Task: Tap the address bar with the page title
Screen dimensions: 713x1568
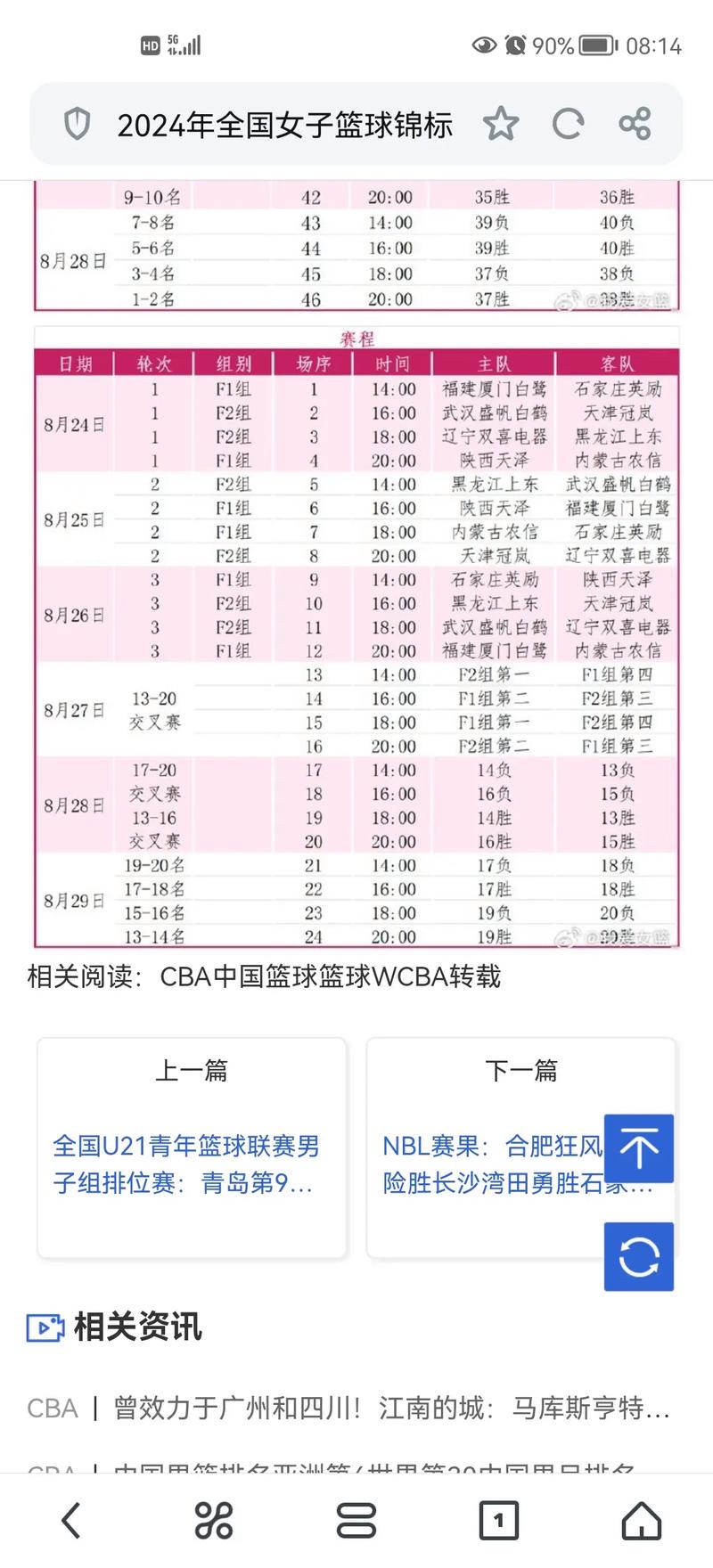Action: click(283, 125)
